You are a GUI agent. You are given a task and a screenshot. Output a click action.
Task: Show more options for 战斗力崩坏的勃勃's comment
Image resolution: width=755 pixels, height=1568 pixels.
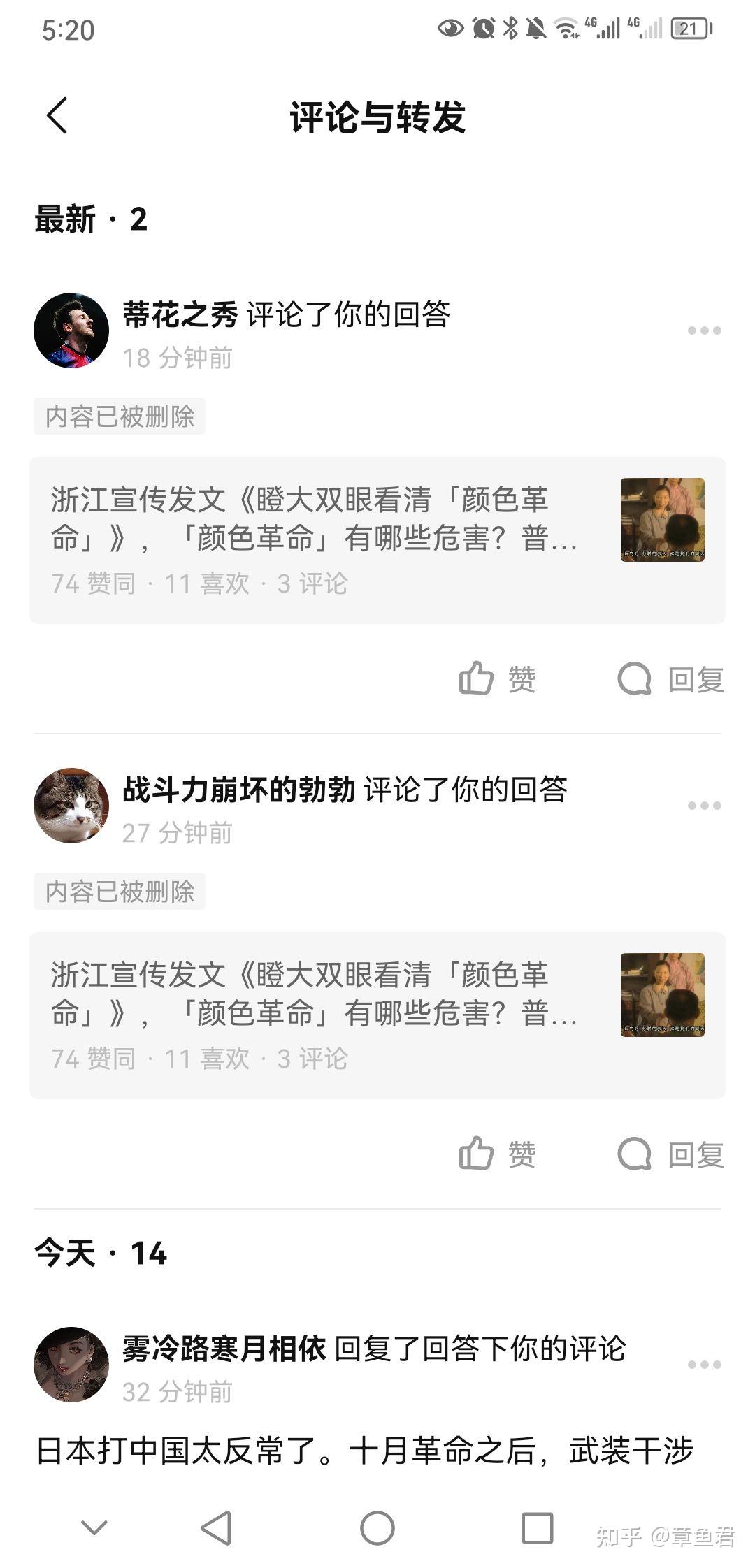pos(704,806)
